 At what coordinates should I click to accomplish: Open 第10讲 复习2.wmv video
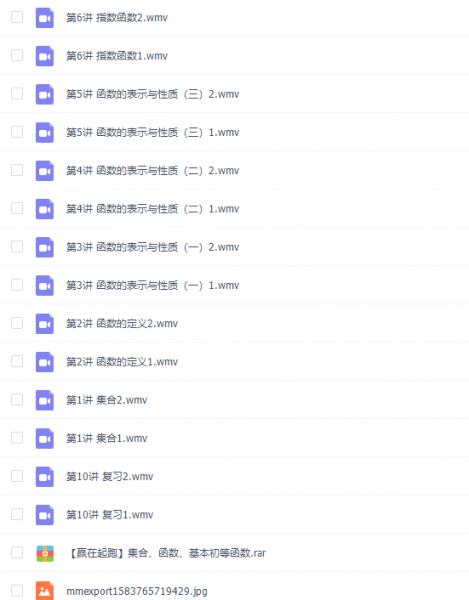tap(110, 477)
